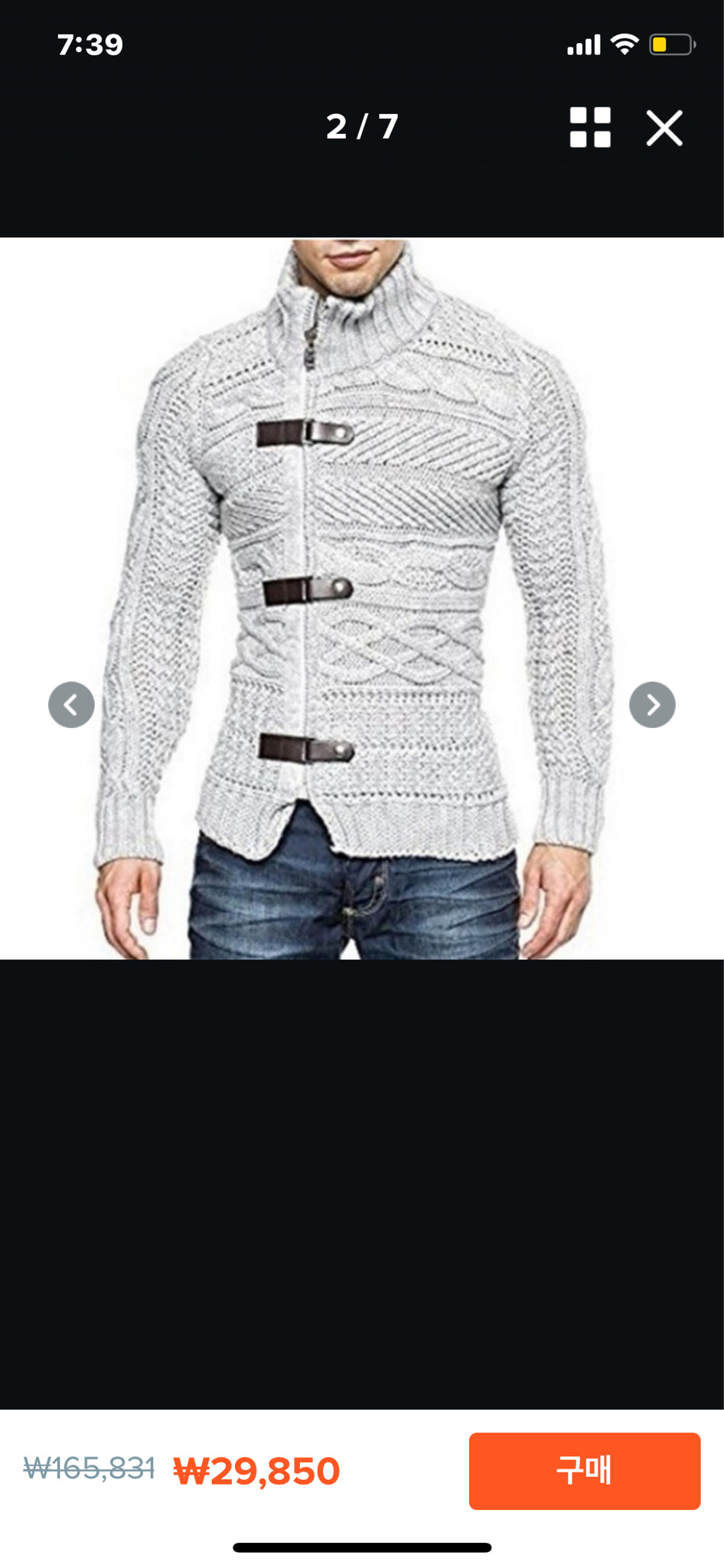Tap the 구매 buy button
This screenshot has height=1568, width=724.
tap(584, 1471)
